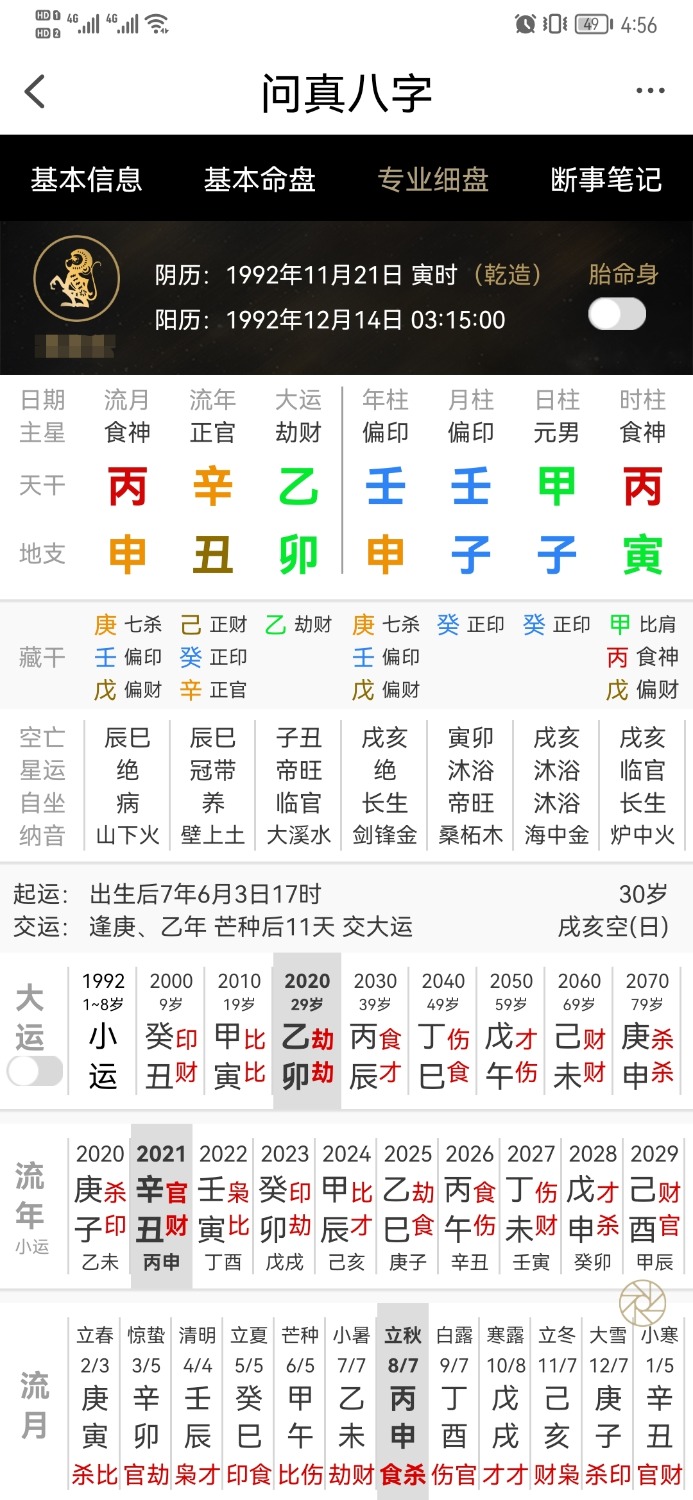Select the 专业细盘 tab

click(433, 180)
